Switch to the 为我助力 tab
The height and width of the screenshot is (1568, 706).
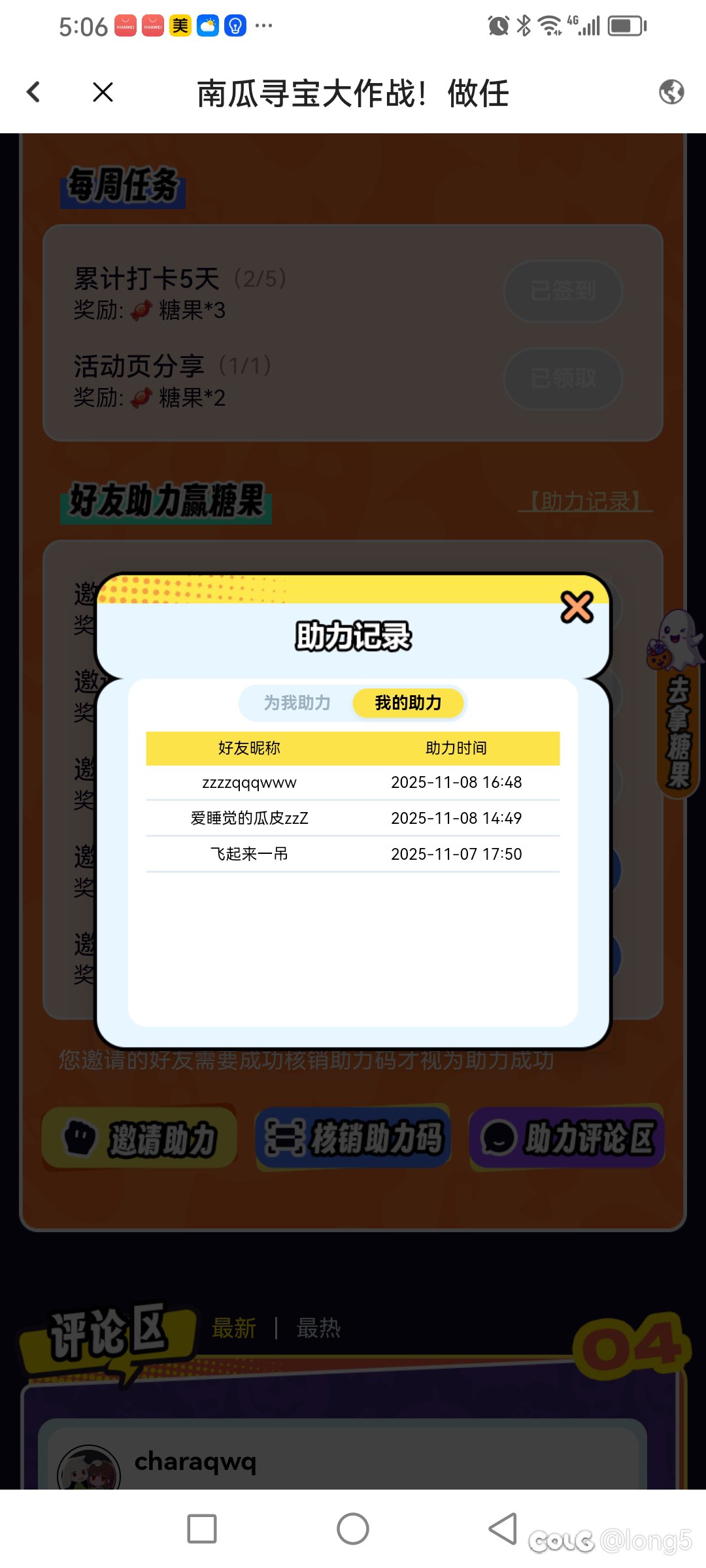coord(297,703)
